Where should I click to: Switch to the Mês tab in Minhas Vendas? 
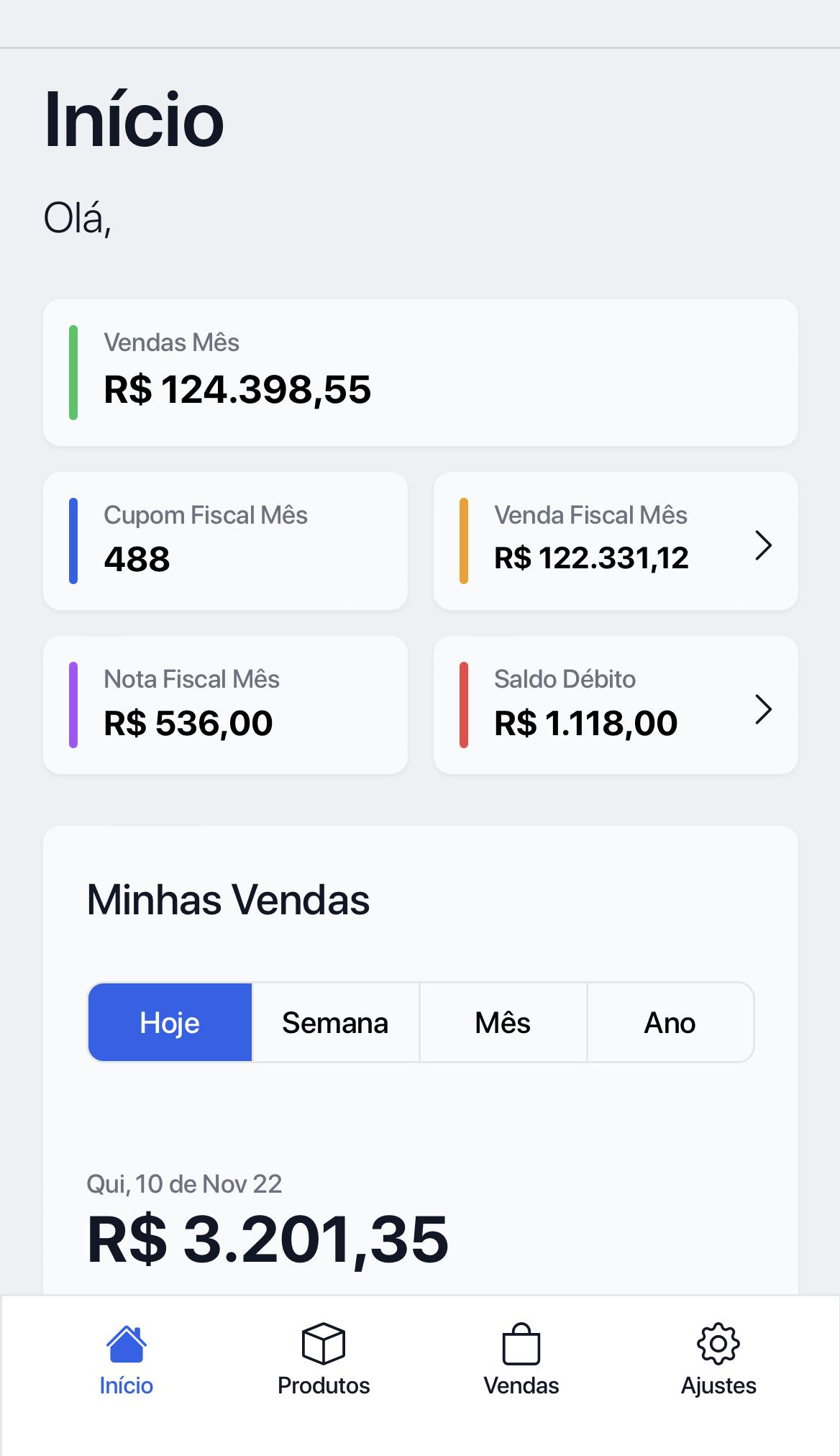(x=503, y=1022)
